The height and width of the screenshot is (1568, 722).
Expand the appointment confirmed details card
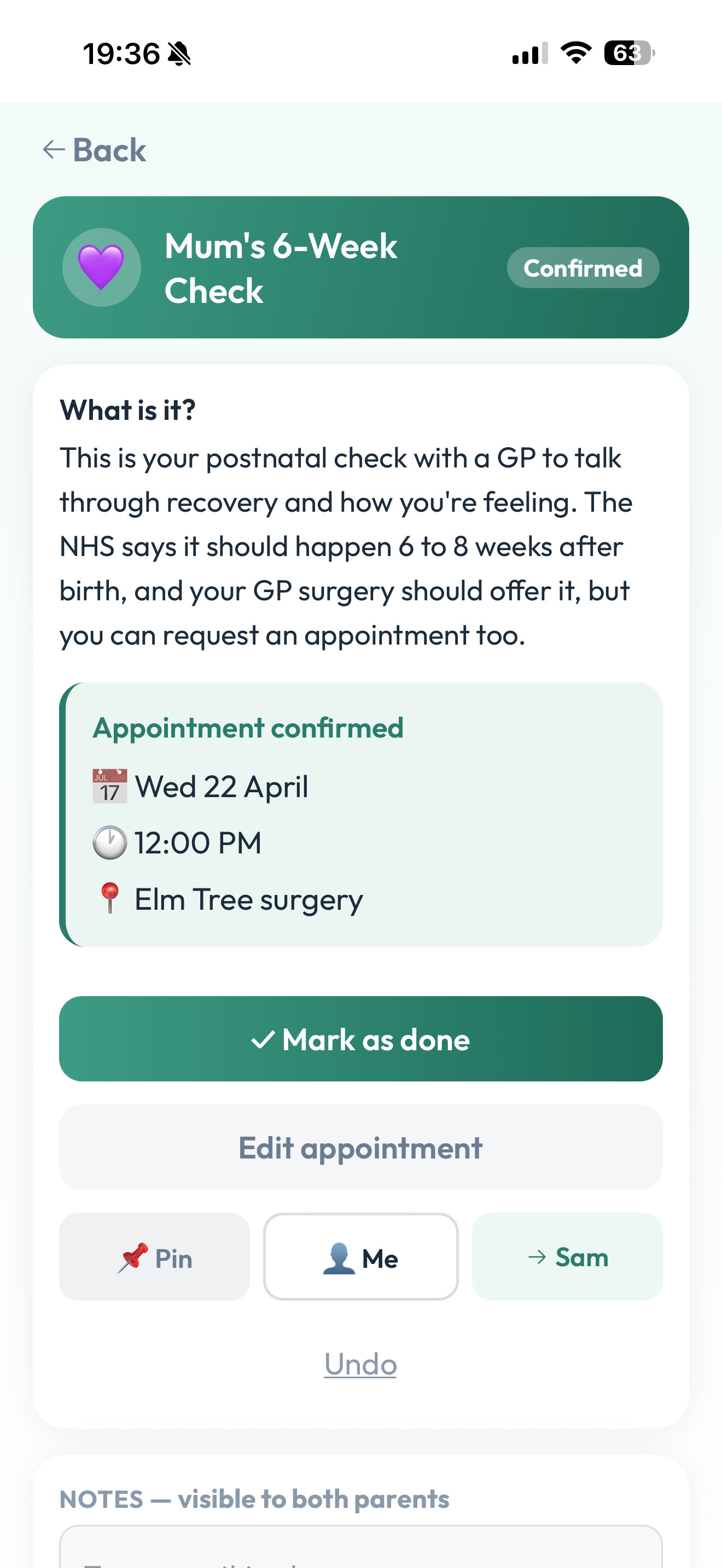[360, 816]
